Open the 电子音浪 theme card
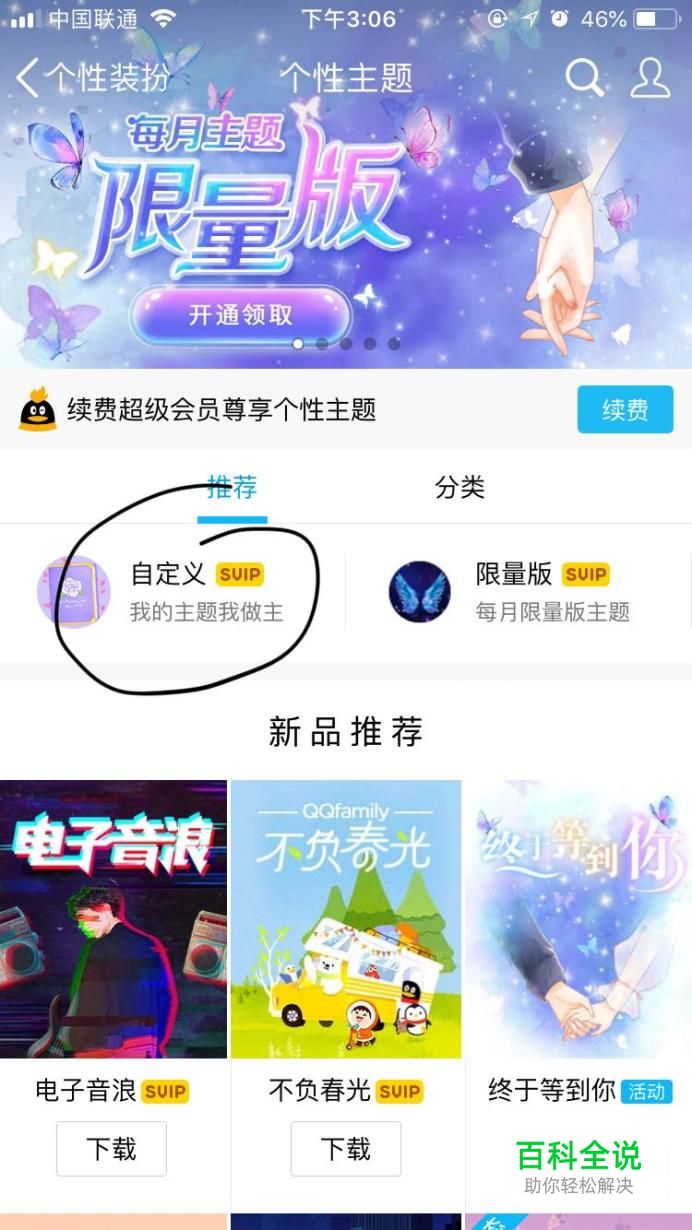Viewport: 692px width, 1230px height. click(113, 918)
